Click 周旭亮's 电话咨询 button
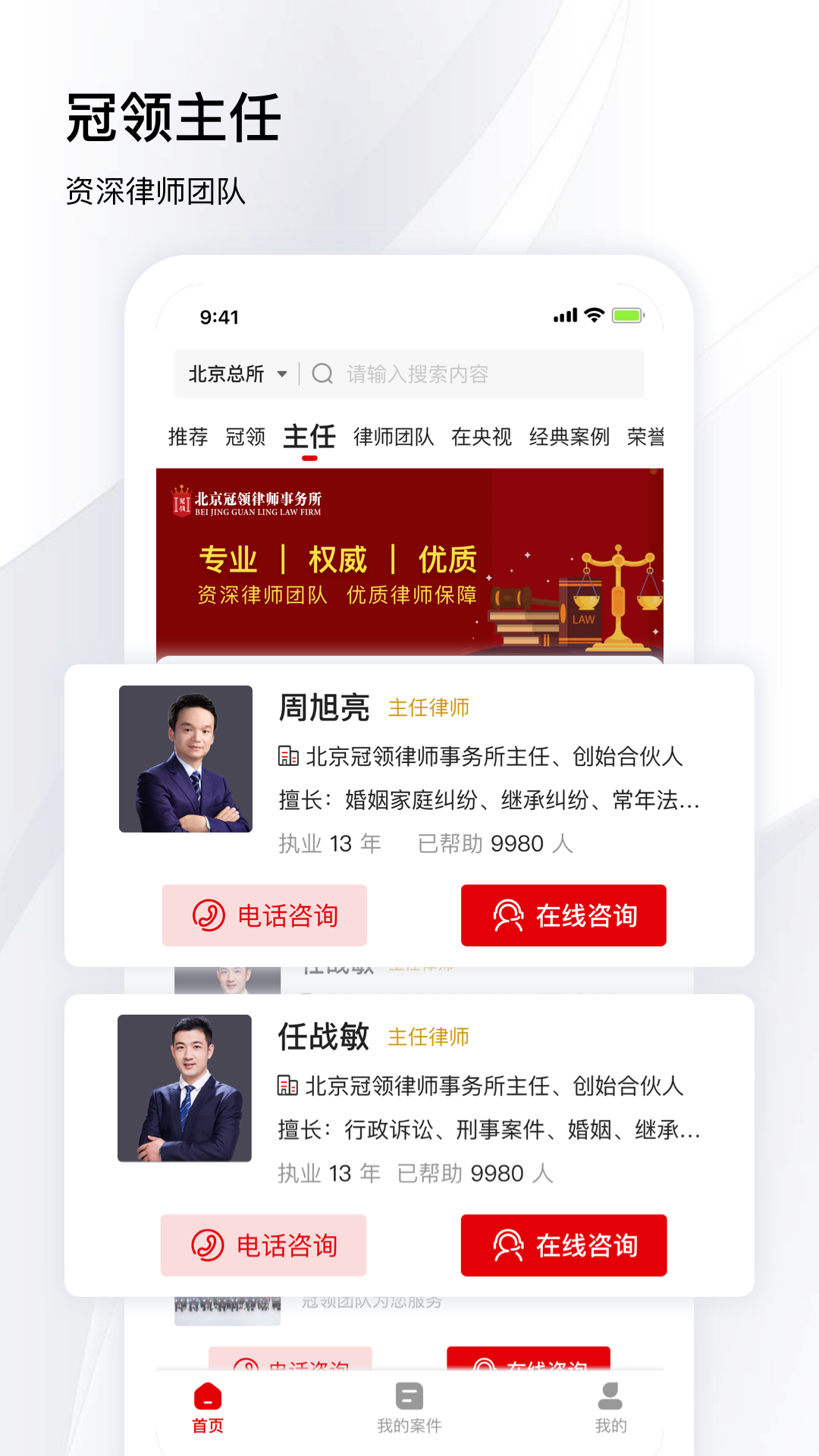 pos(264,916)
